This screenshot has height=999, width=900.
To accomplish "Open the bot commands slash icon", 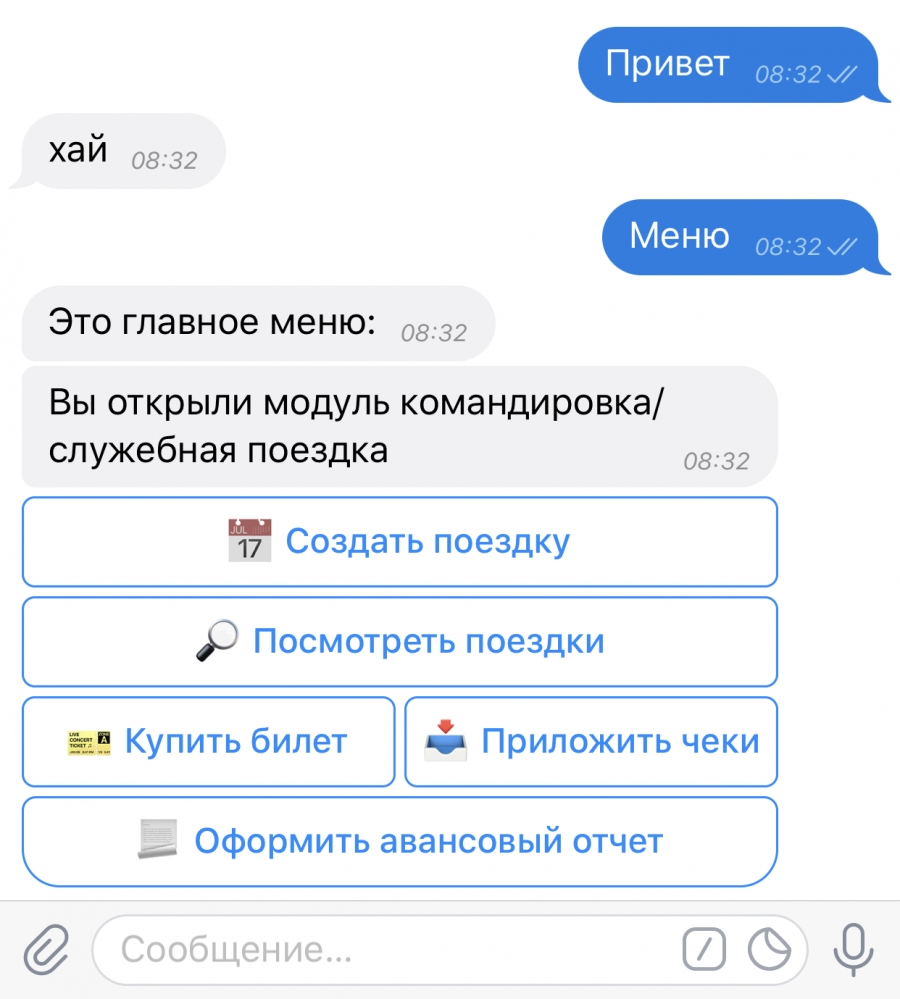I will click(704, 949).
